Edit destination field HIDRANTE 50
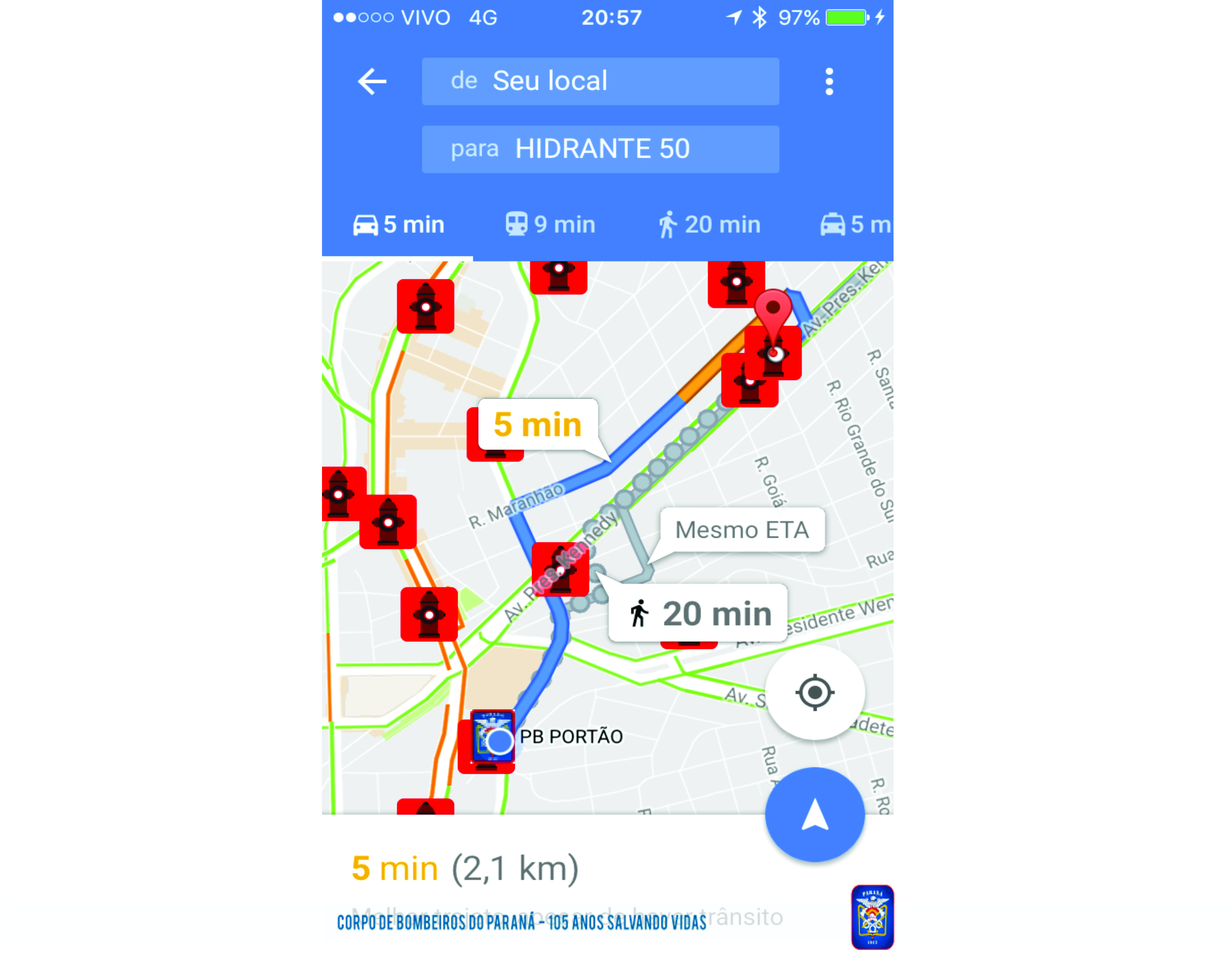Screen dimensions: 1232x964 [x=600, y=149]
